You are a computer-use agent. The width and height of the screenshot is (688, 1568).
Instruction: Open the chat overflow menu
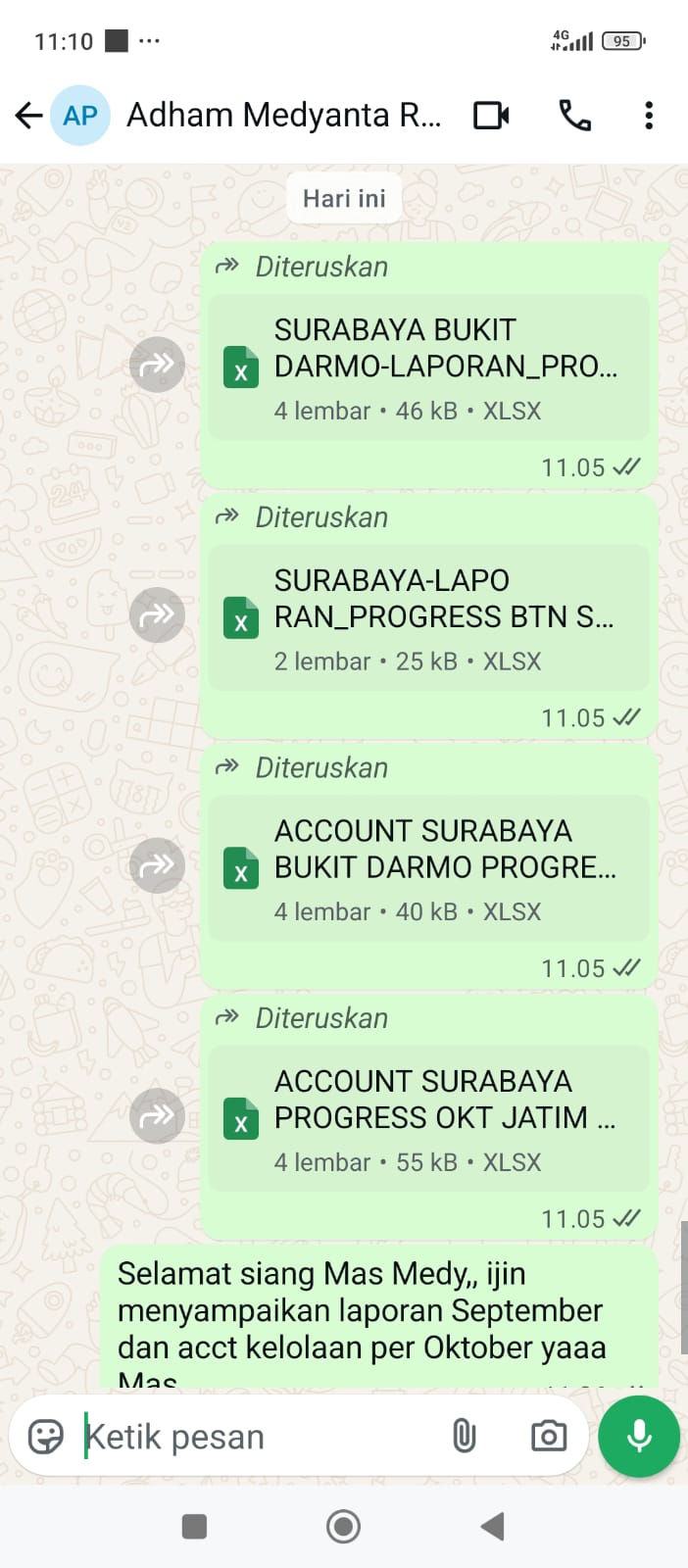pyautogui.click(x=648, y=116)
